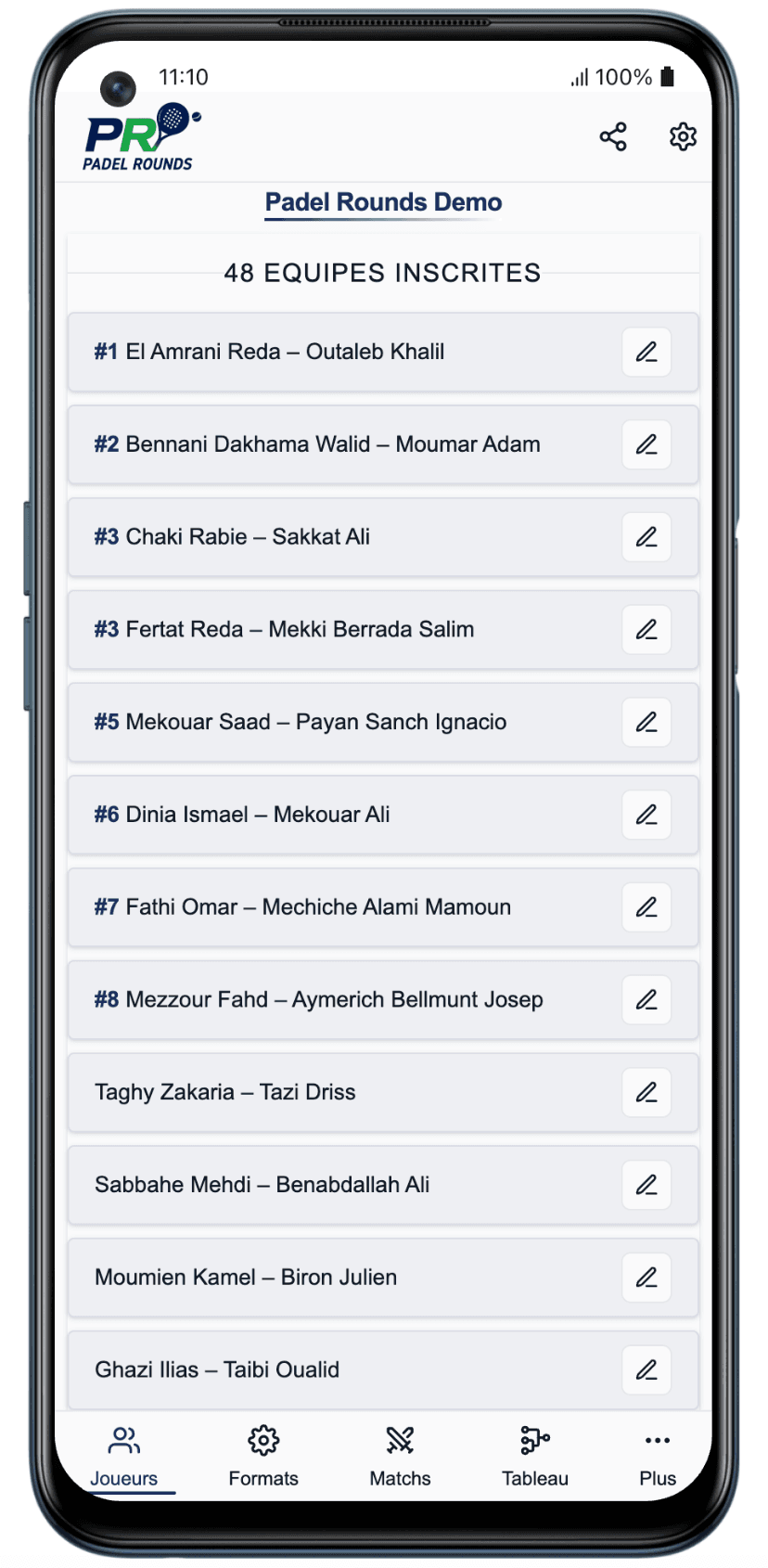Open the Plus menu tab
The width and height of the screenshot is (768, 1568).
[658, 1457]
